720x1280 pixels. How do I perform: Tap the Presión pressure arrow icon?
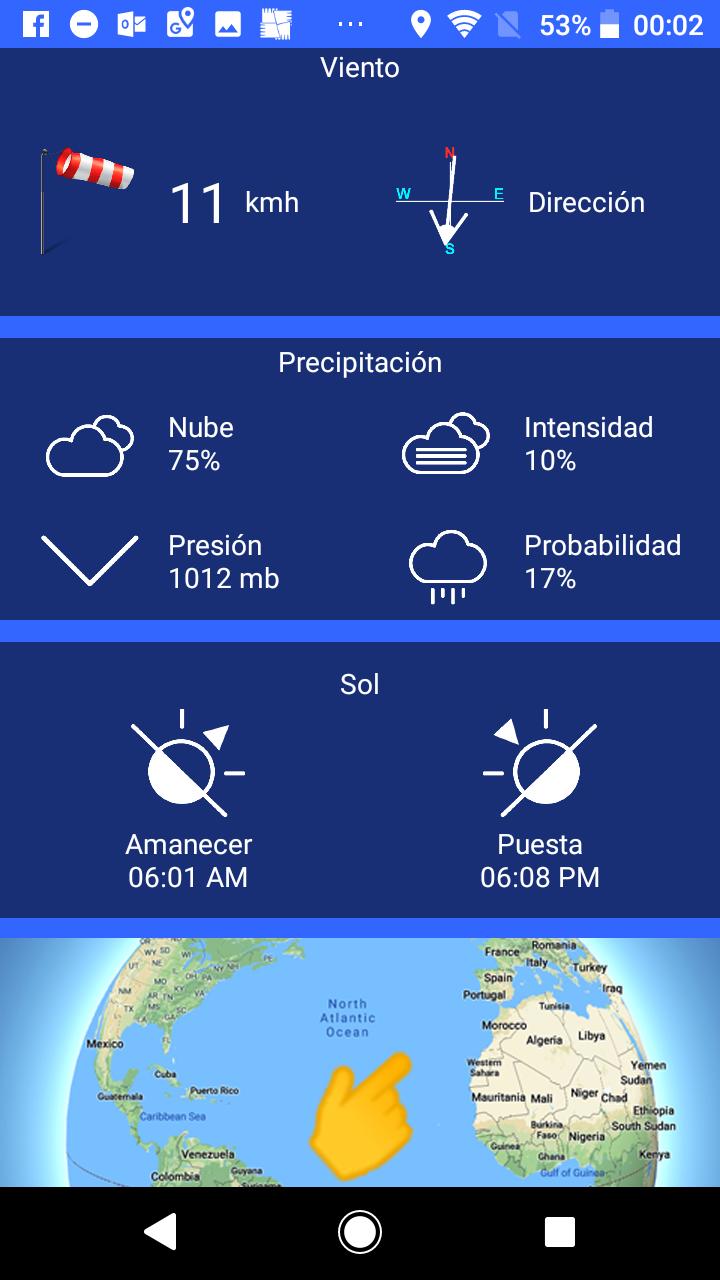(x=88, y=555)
